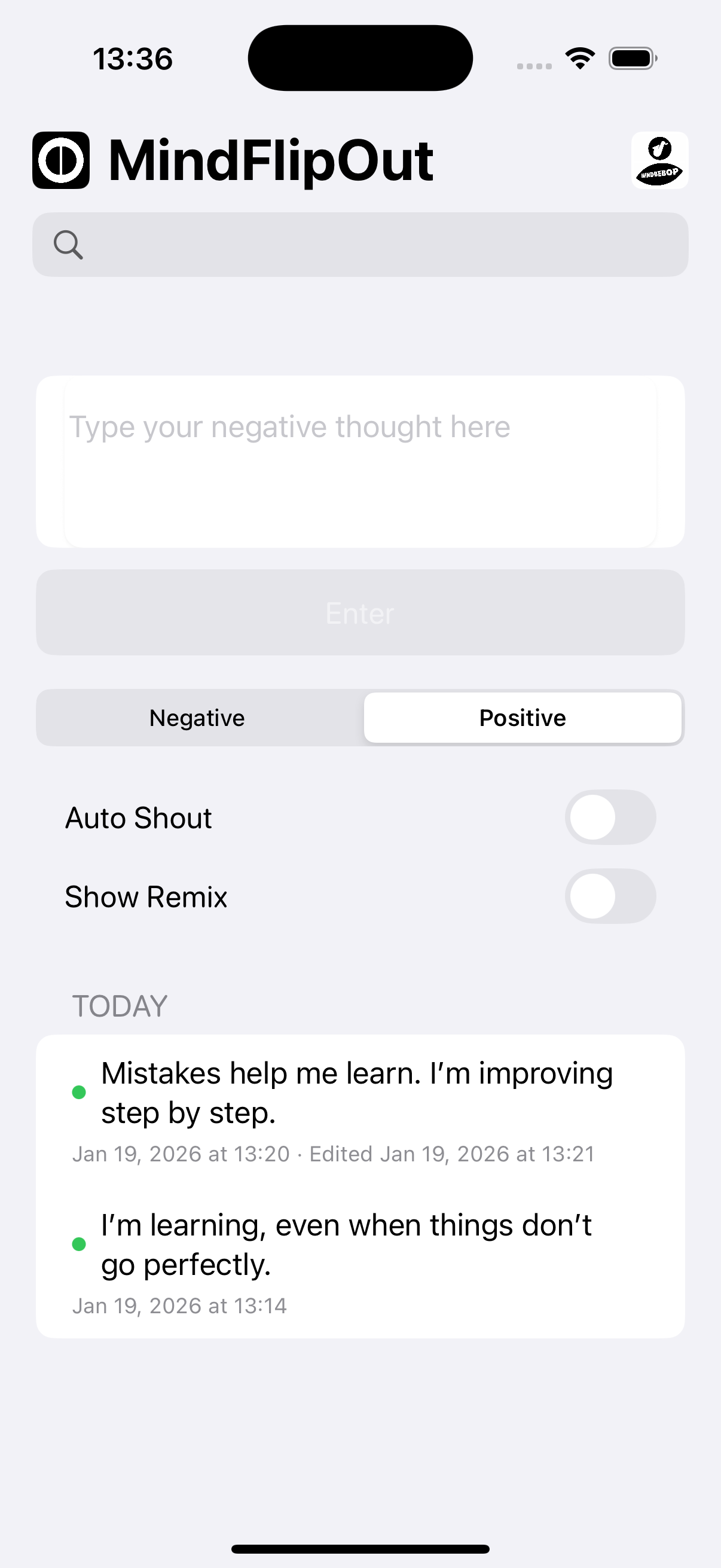Open the 'I'm learning' entry card
721x1568 pixels.
[361, 1254]
